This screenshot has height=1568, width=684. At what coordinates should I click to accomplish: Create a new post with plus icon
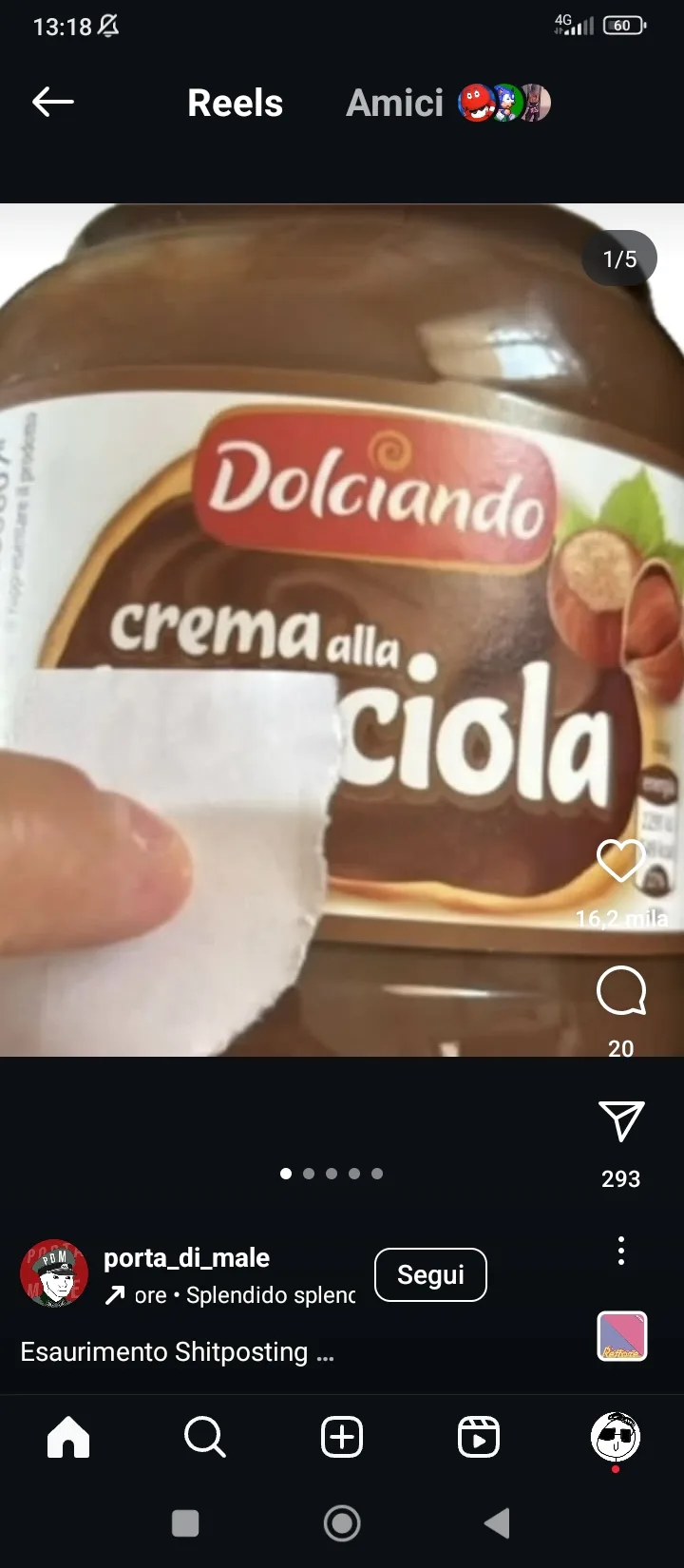click(x=342, y=1437)
